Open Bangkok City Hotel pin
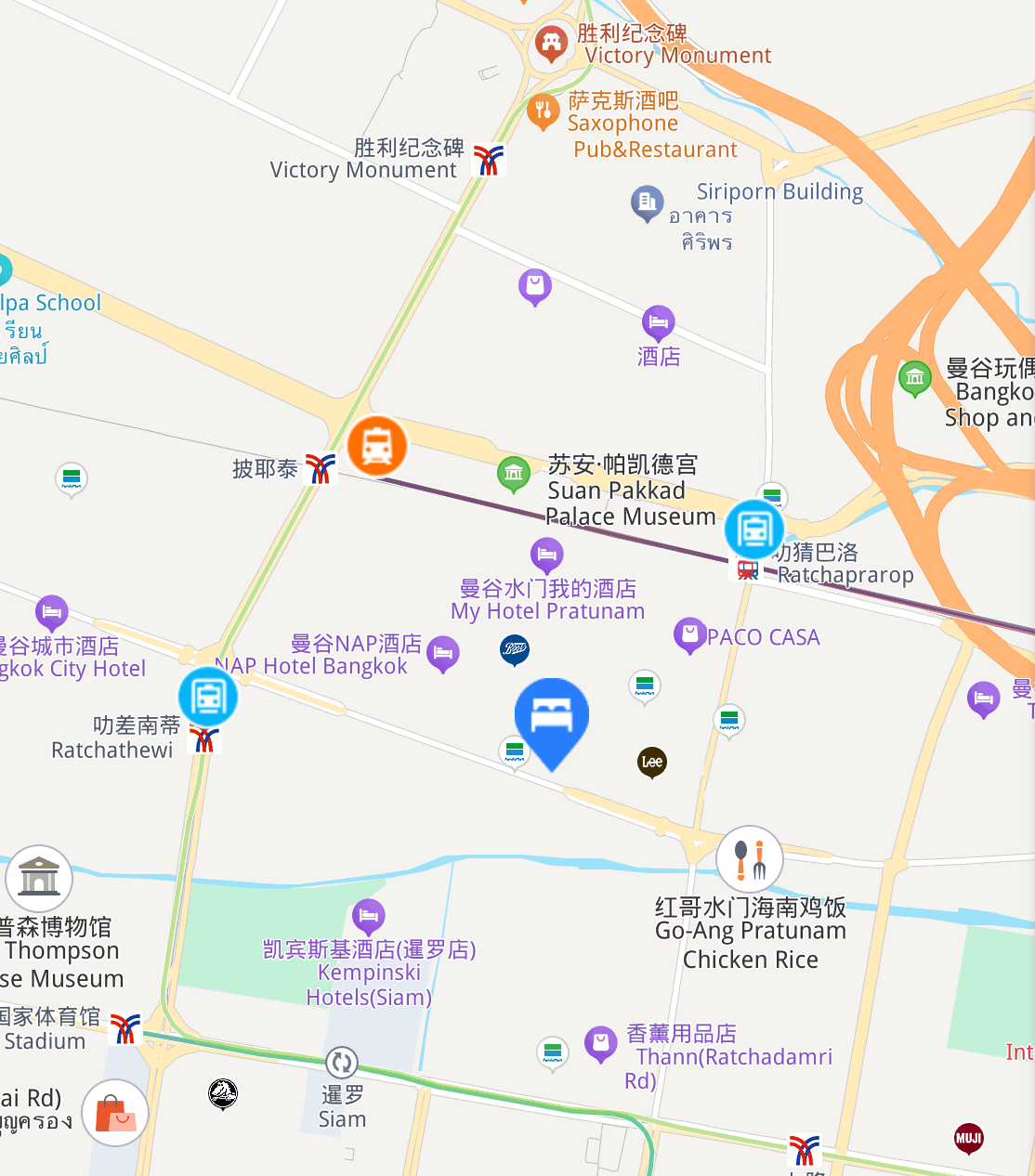 52,612
